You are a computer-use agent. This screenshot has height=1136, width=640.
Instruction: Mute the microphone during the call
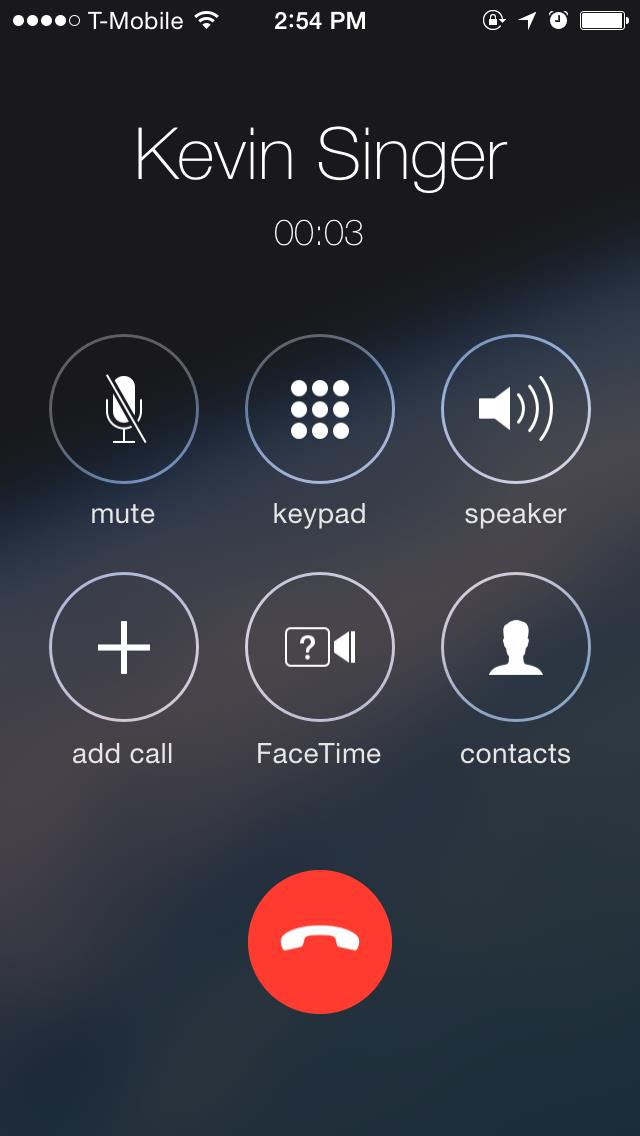tap(124, 409)
